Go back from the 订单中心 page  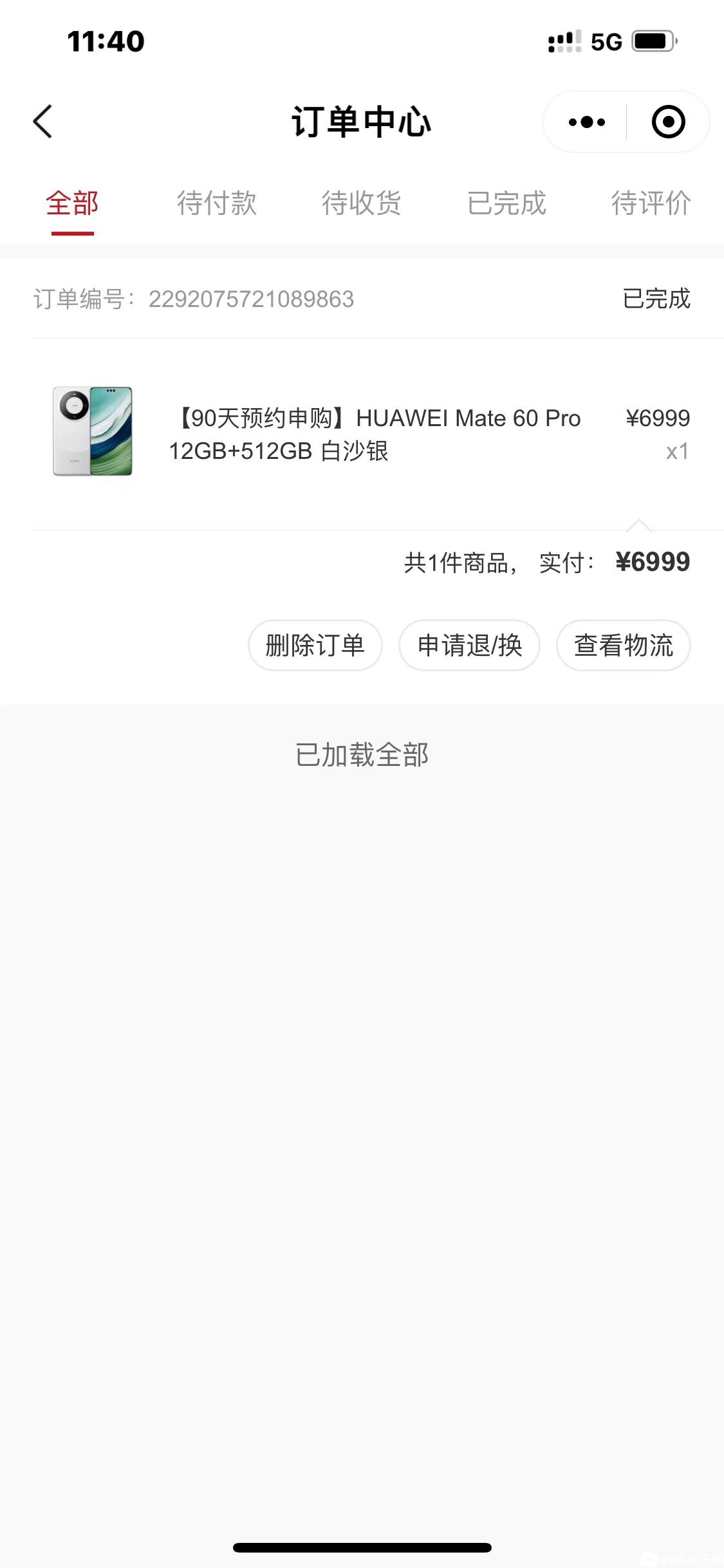[42, 122]
